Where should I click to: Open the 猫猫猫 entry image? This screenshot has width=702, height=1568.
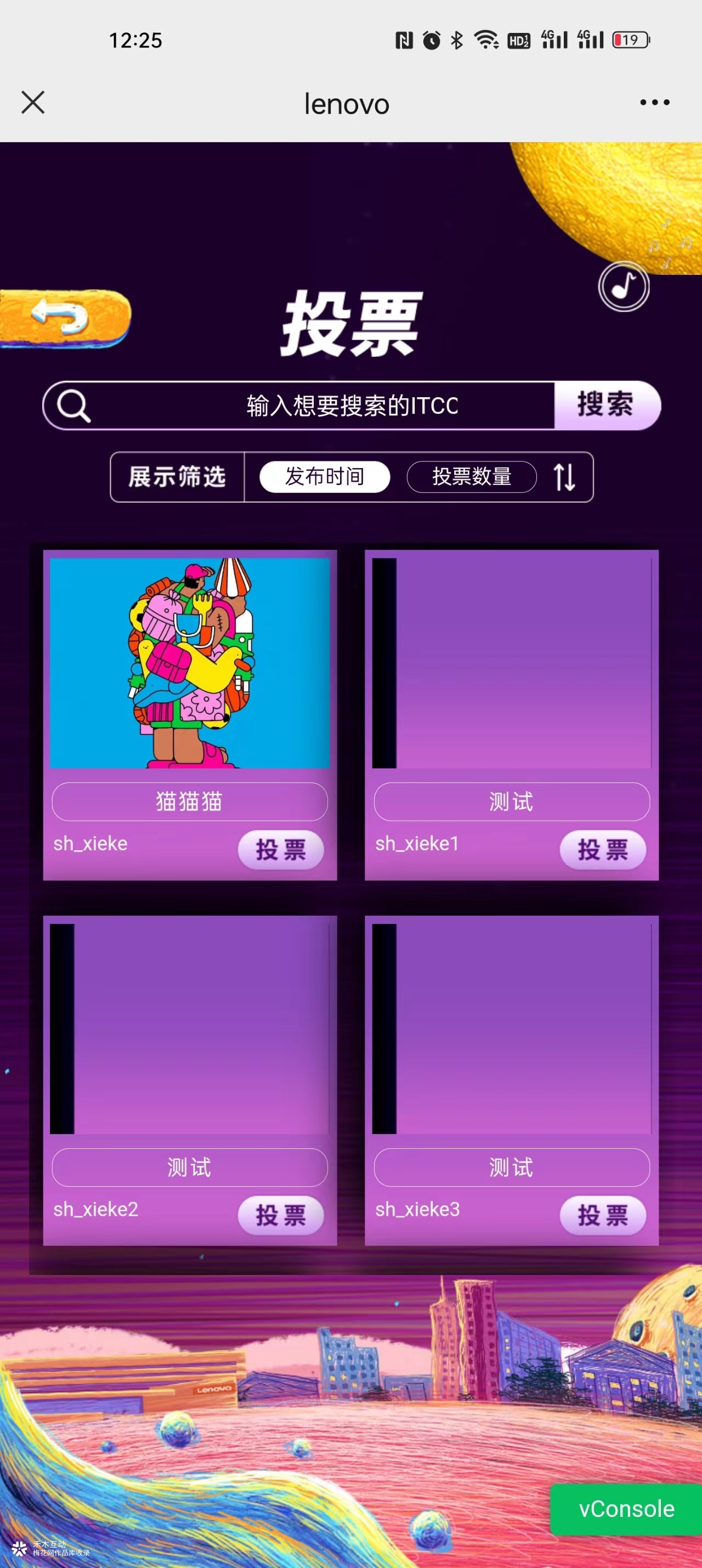point(190,663)
